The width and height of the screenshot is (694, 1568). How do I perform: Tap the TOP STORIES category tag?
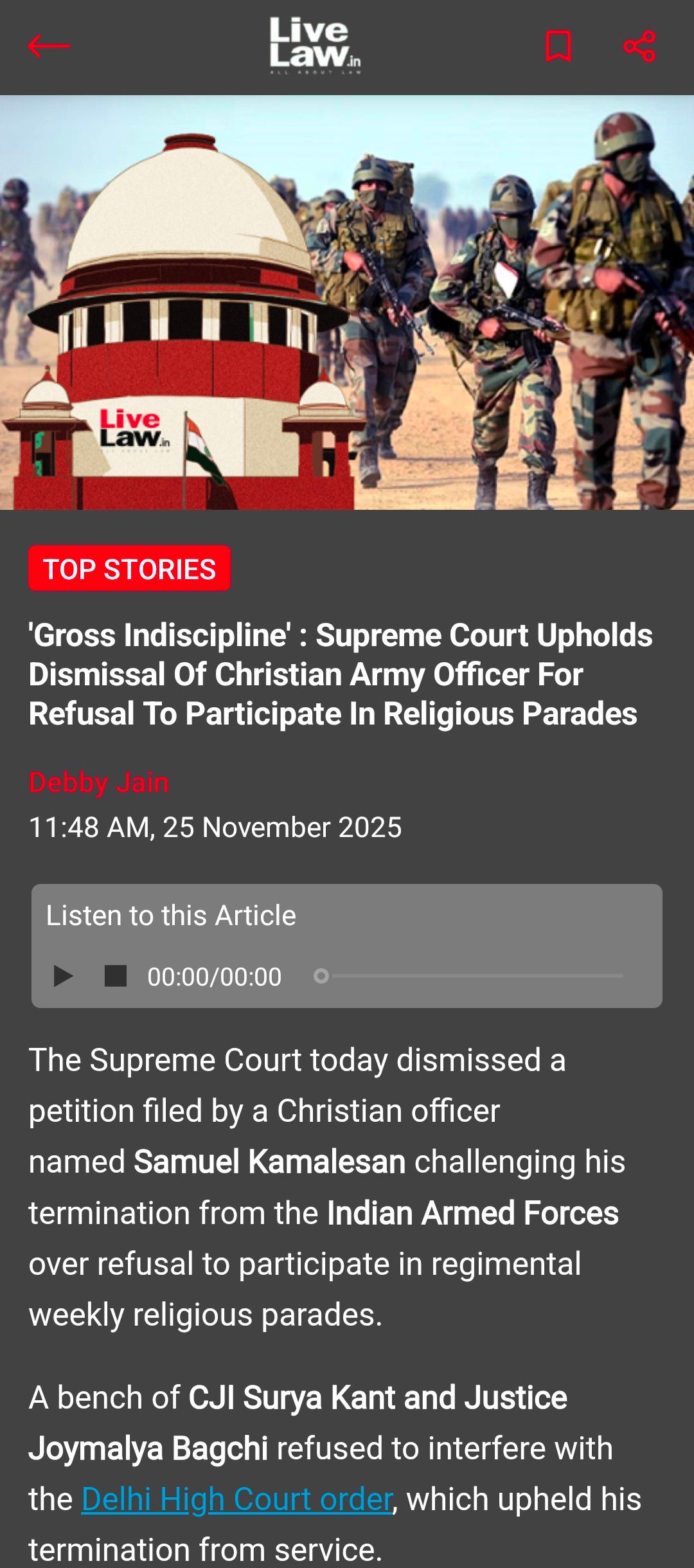[129, 569]
